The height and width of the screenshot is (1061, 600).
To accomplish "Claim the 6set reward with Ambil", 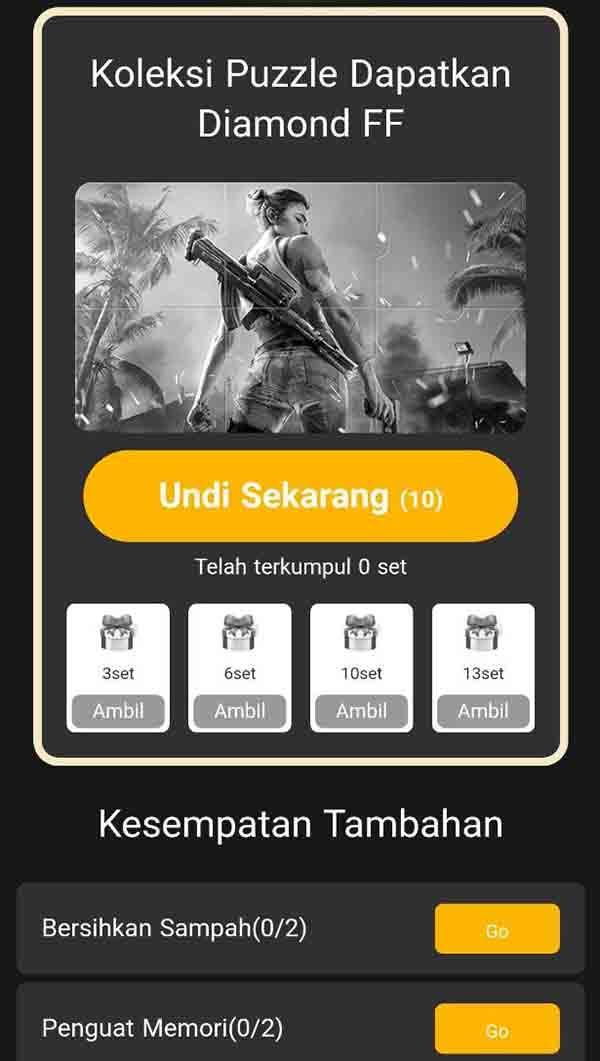I will pos(240,711).
